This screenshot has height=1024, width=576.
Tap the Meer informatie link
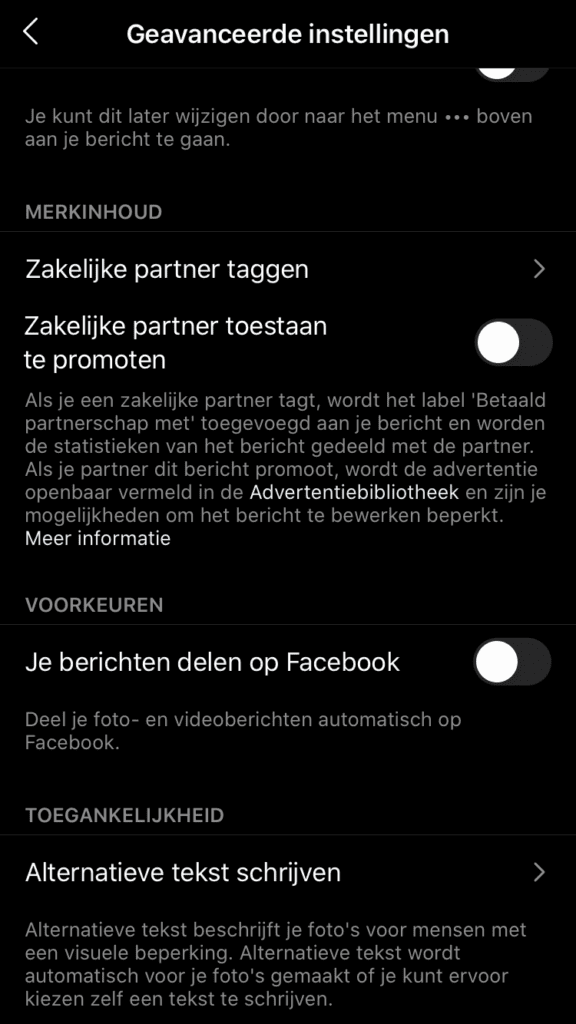(x=98, y=538)
